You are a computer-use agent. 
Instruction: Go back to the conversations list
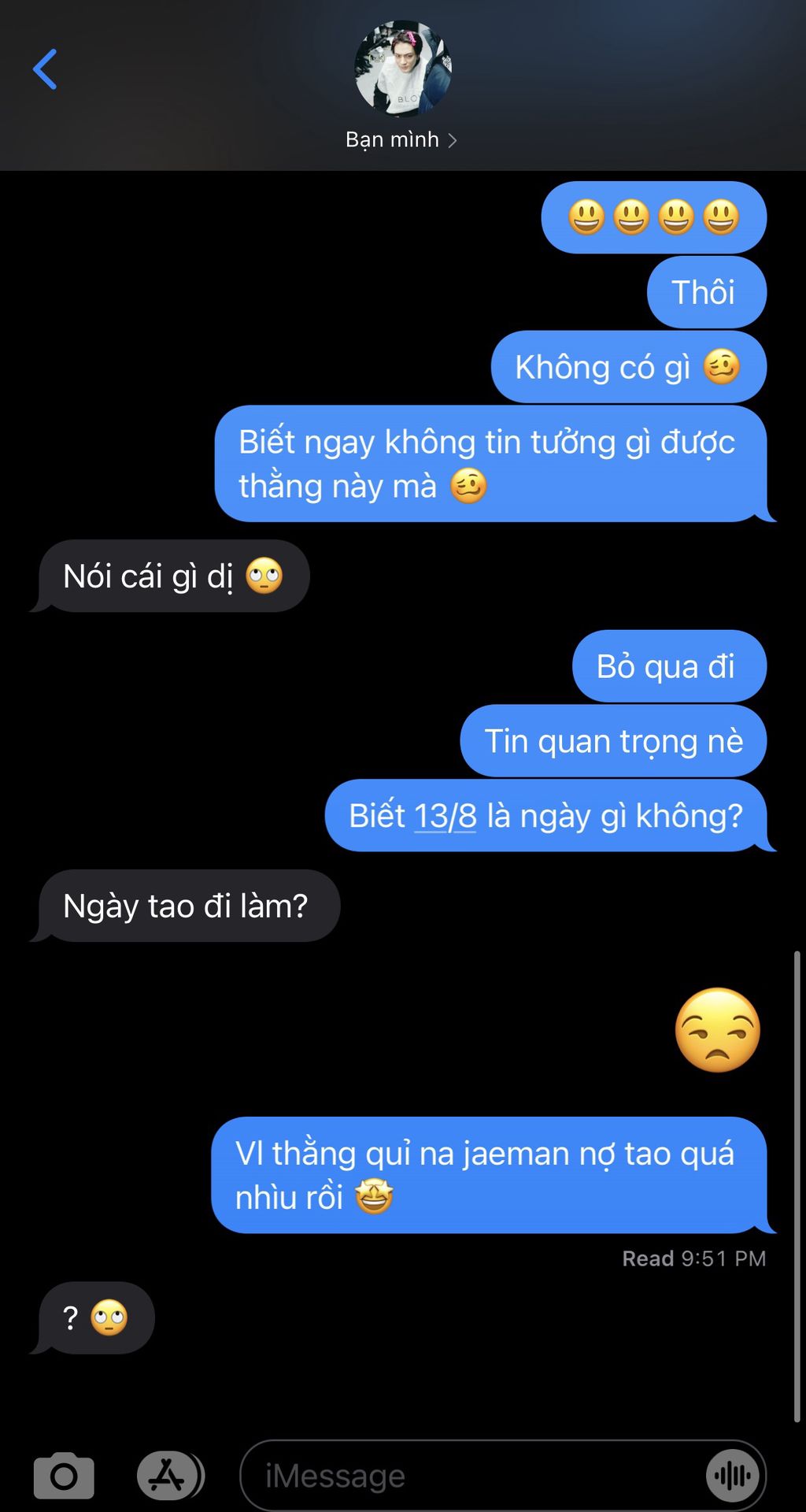(x=45, y=69)
